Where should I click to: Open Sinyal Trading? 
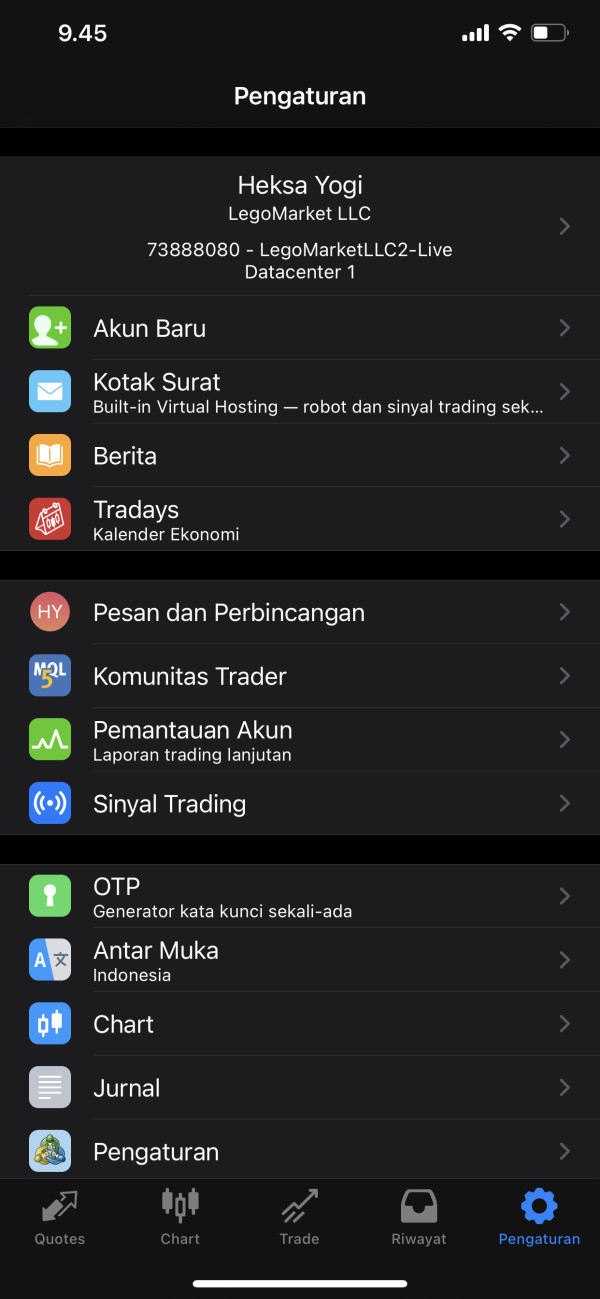pyautogui.click(x=300, y=803)
